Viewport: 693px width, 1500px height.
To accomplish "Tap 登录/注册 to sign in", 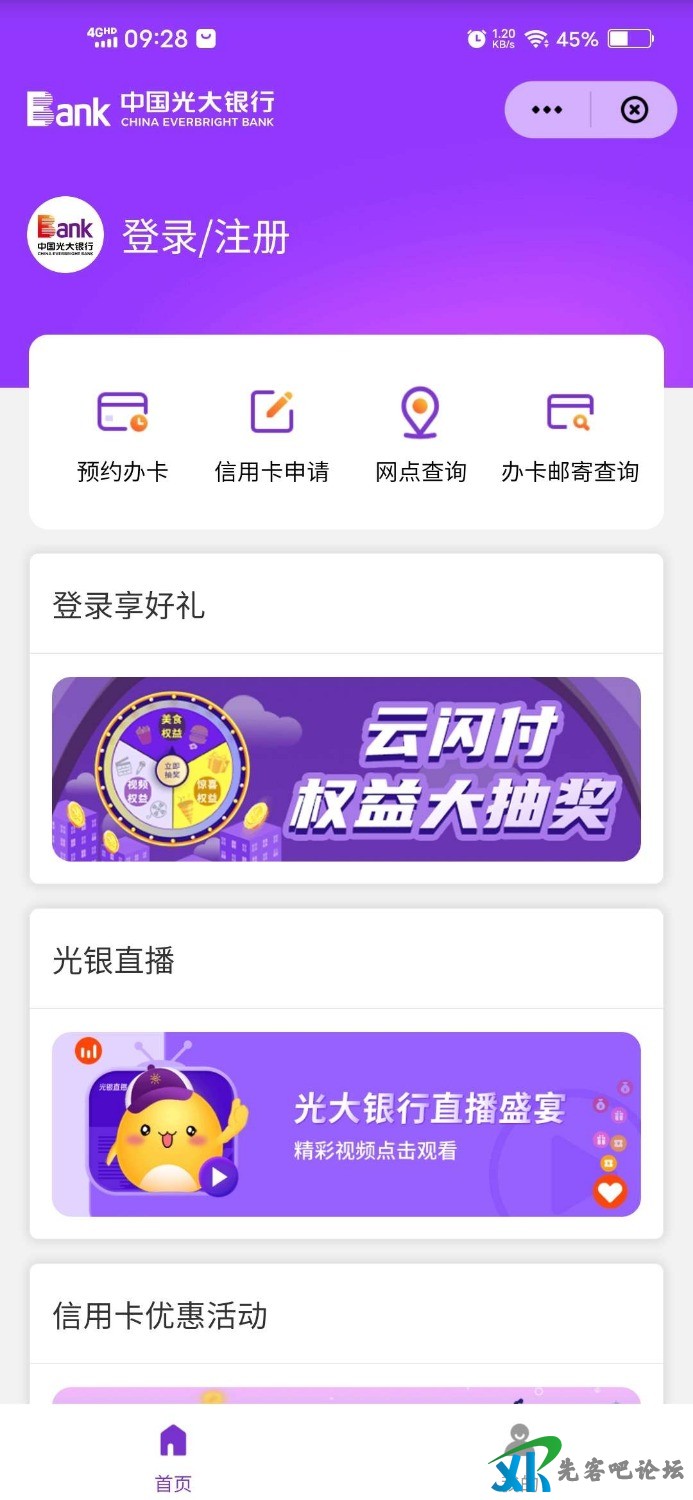I will click(205, 237).
